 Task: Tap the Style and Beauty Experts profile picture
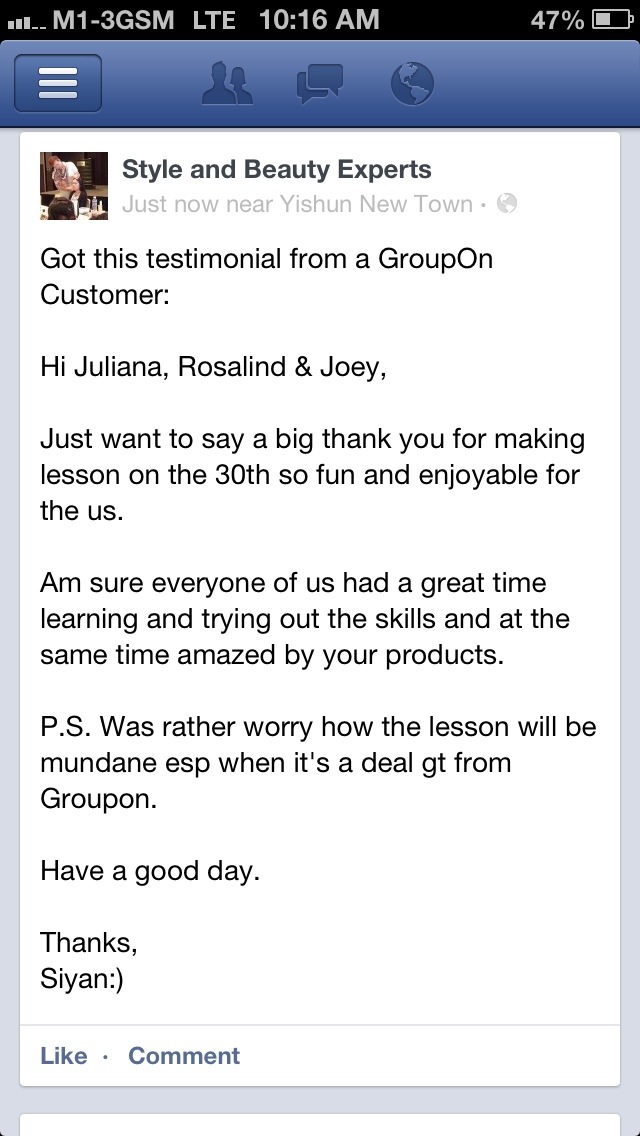coord(73,186)
